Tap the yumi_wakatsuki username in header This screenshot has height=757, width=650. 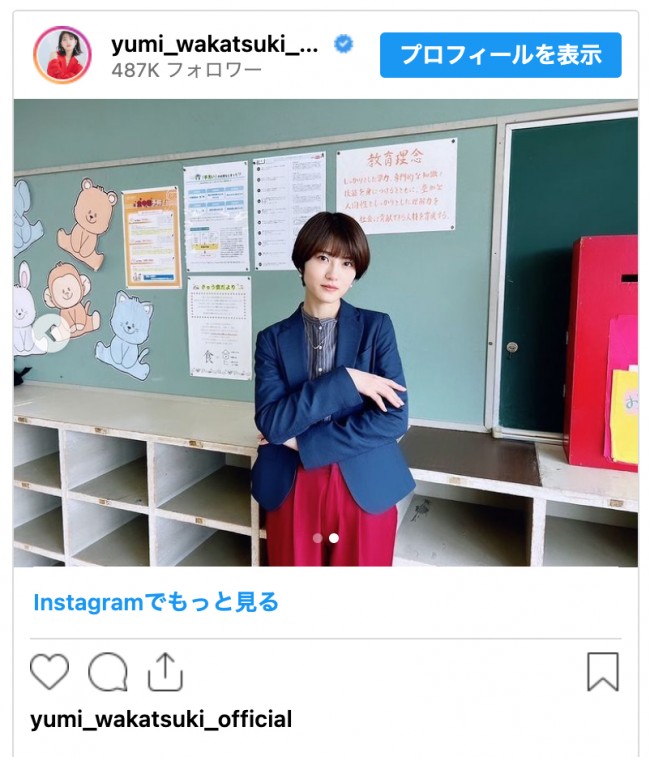tap(215, 44)
